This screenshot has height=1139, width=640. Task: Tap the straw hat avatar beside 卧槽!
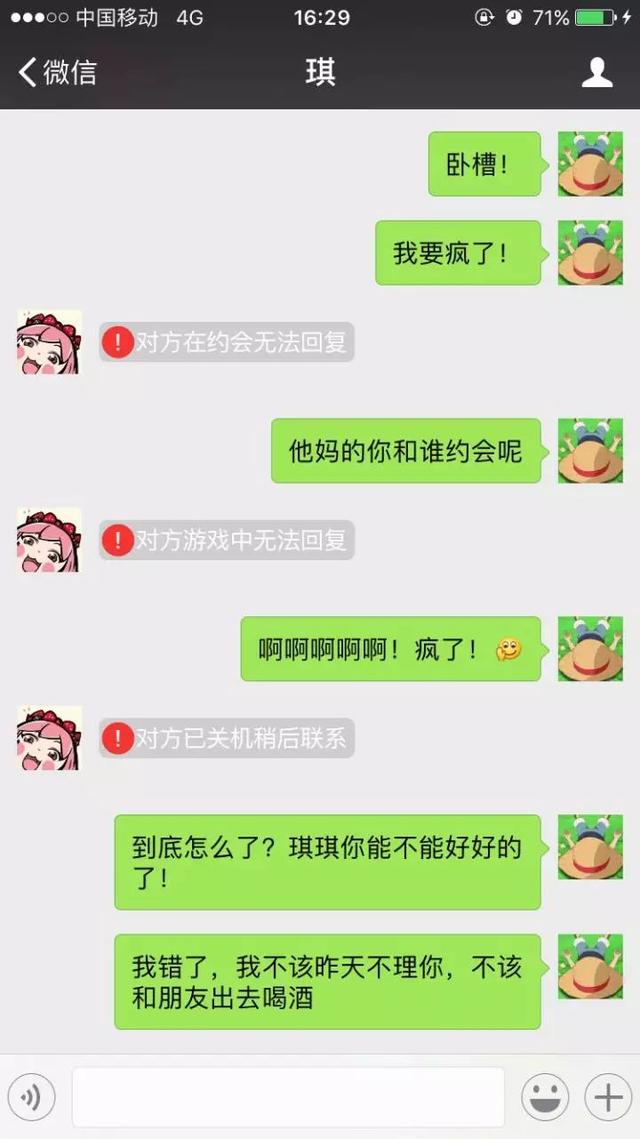[590, 164]
